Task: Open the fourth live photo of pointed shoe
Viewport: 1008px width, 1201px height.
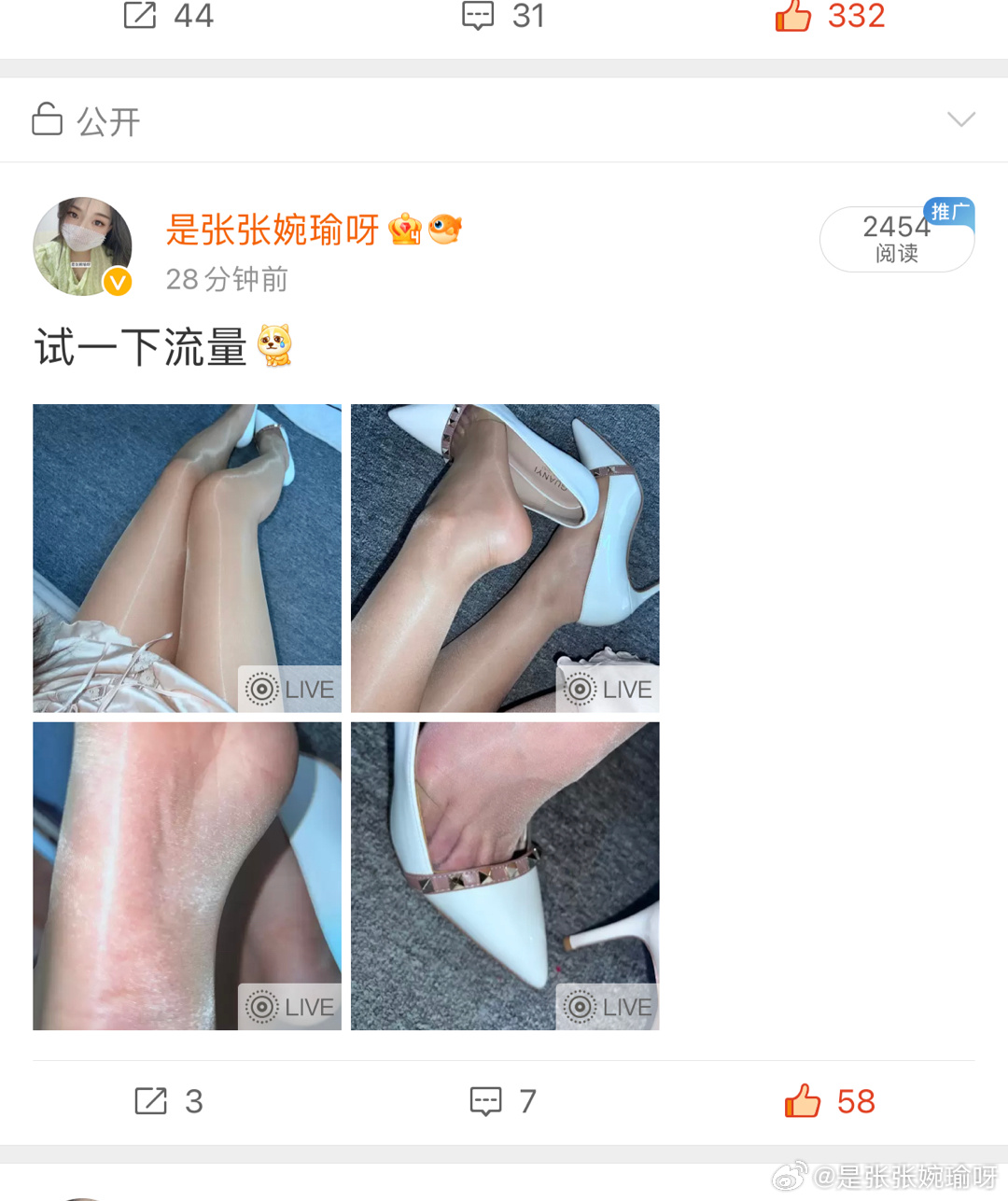Action: [x=505, y=875]
